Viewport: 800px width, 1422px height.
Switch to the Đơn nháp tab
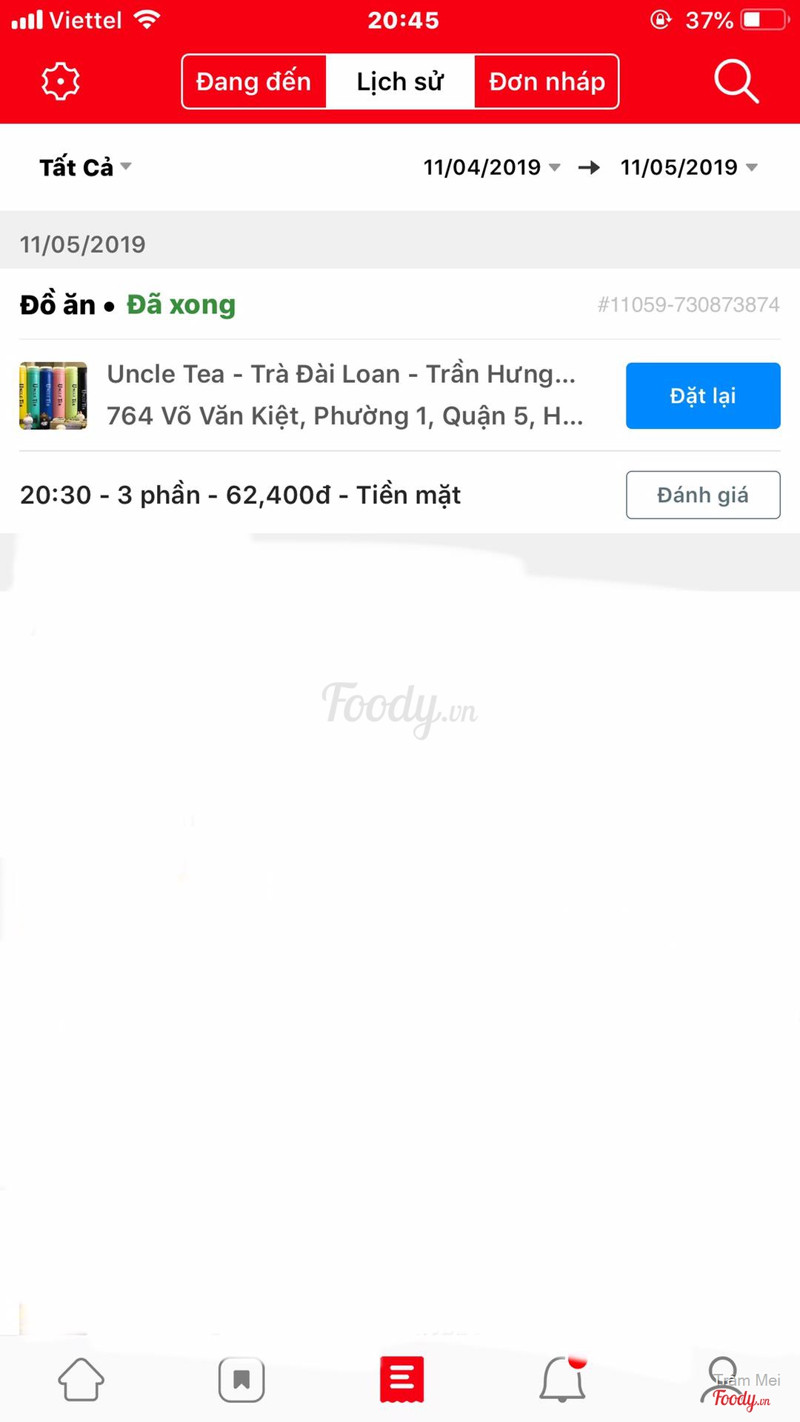(x=546, y=82)
